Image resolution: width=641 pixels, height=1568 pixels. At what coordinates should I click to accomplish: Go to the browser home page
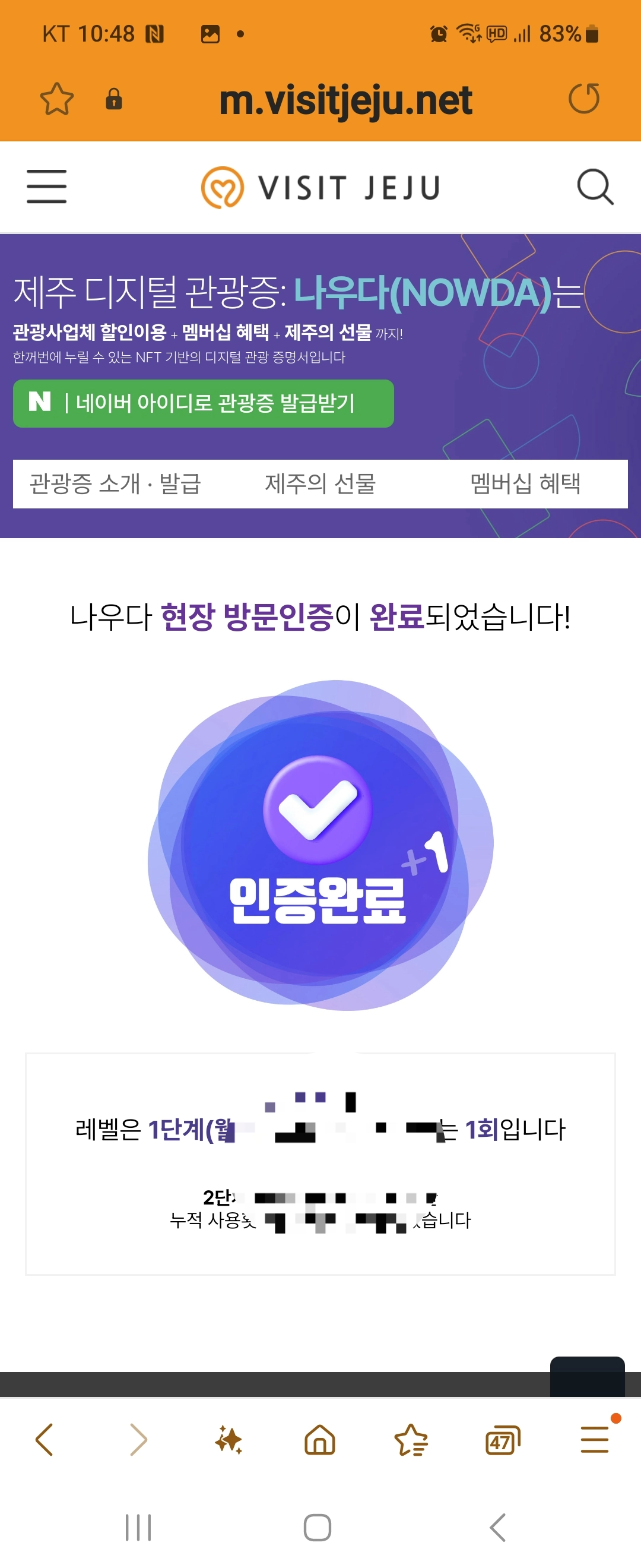[x=320, y=1440]
